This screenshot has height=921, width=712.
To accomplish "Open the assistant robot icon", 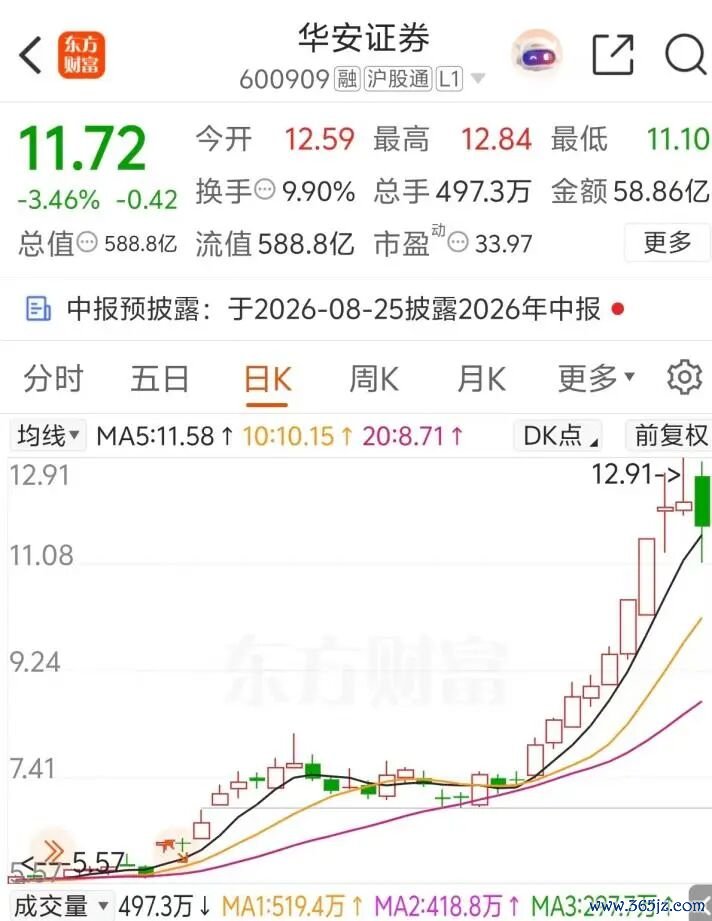I will click(x=536, y=56).
